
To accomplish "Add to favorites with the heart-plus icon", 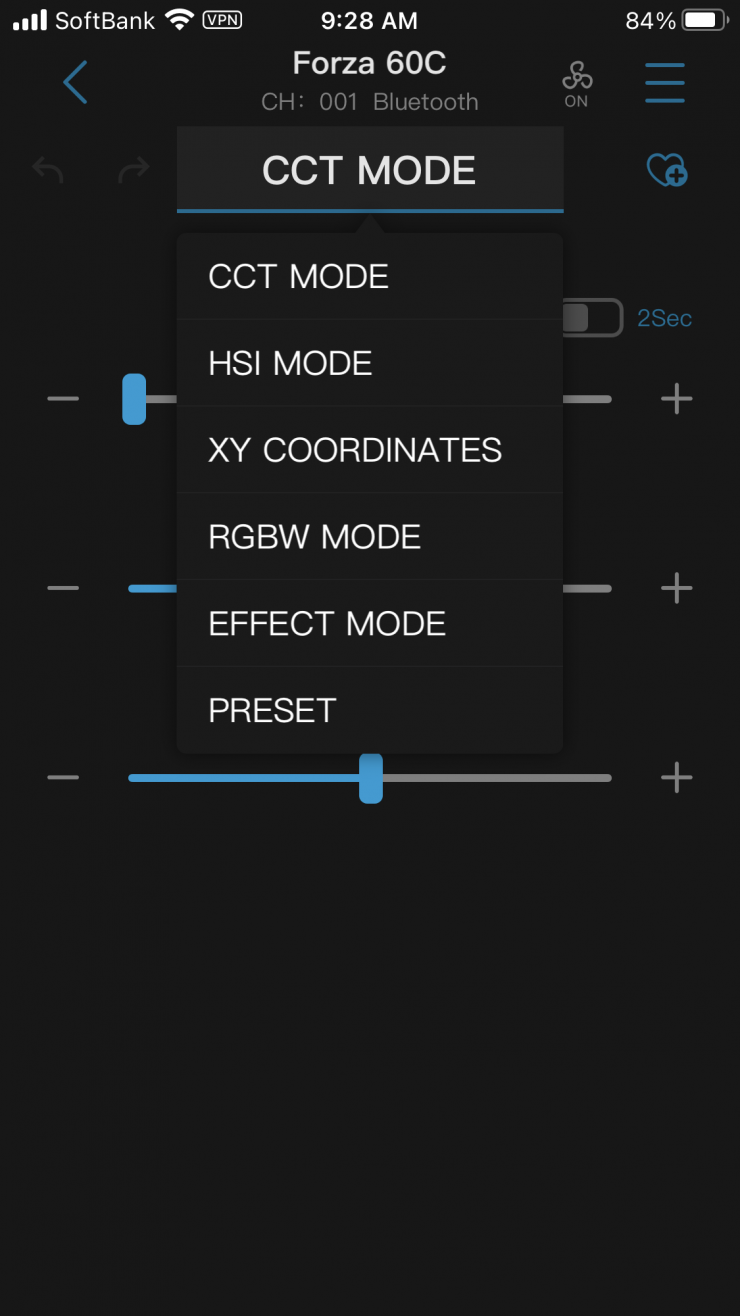I will tap(667, 170).
